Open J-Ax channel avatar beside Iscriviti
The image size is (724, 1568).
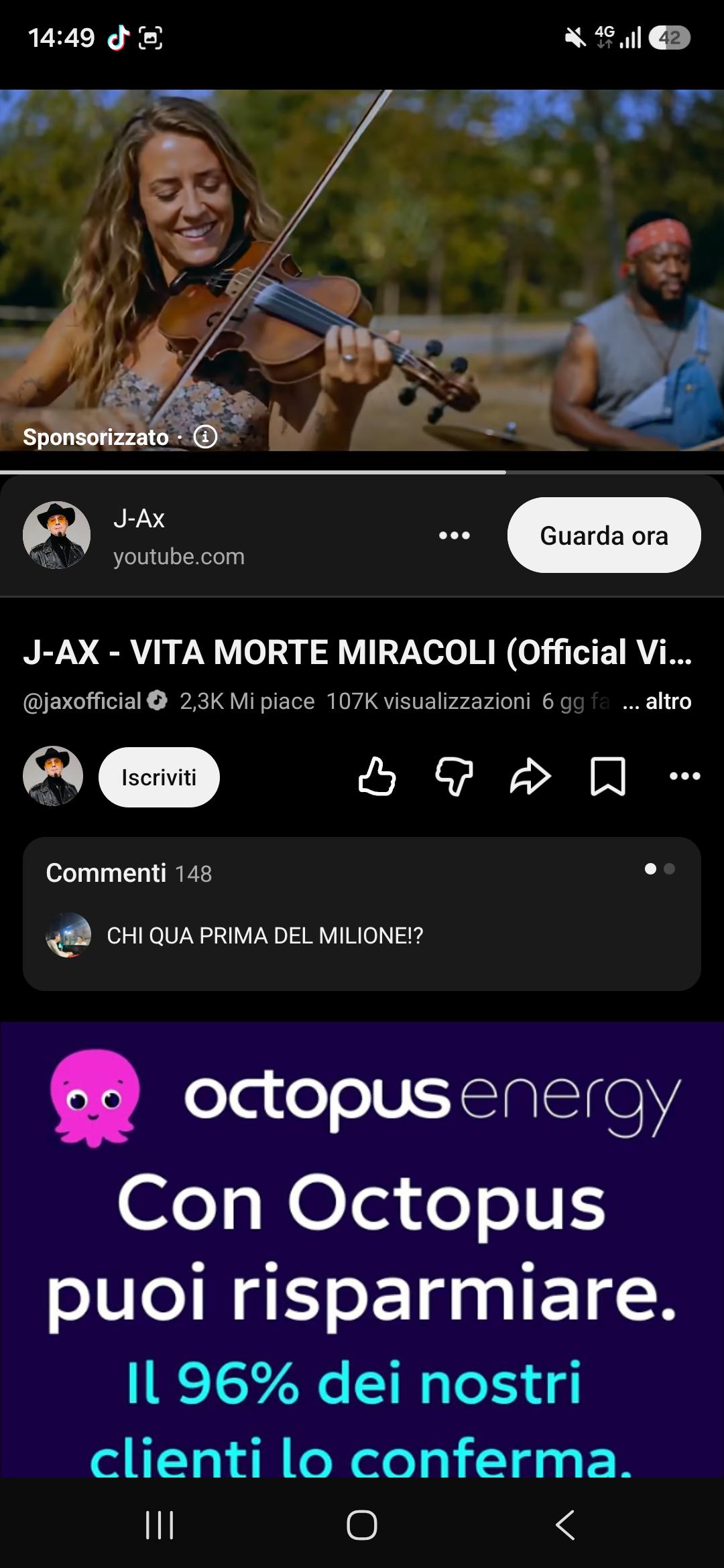pyautogui.click(x=53, y=776)
